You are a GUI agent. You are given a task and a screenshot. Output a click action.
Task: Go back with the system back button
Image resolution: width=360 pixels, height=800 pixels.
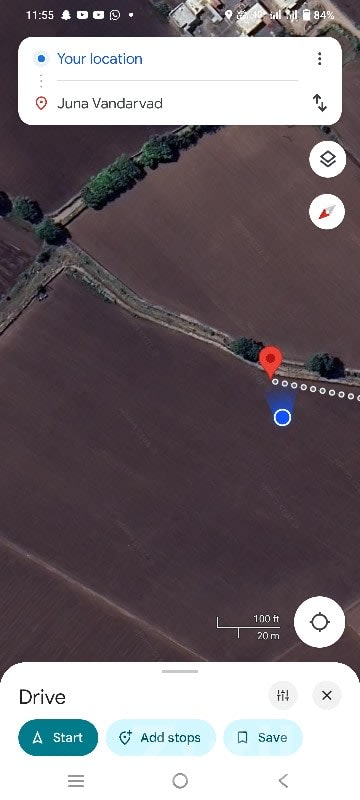tap(284, 781)
